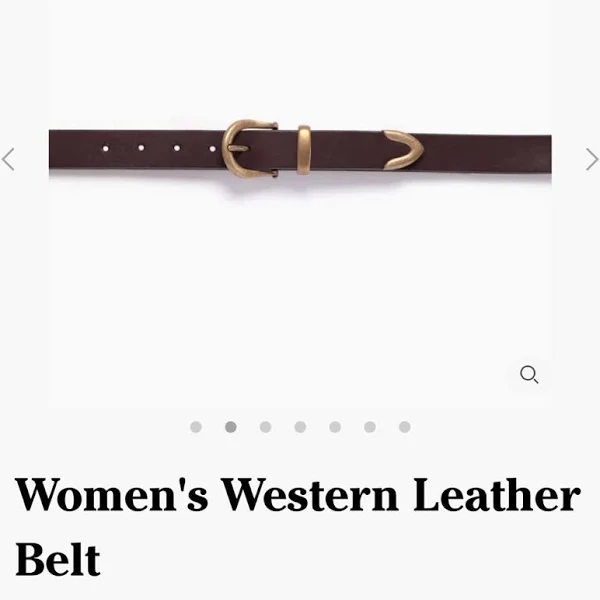Jump to the fourth image dot
Screen dimensions: 600x600
coord(300,427)
